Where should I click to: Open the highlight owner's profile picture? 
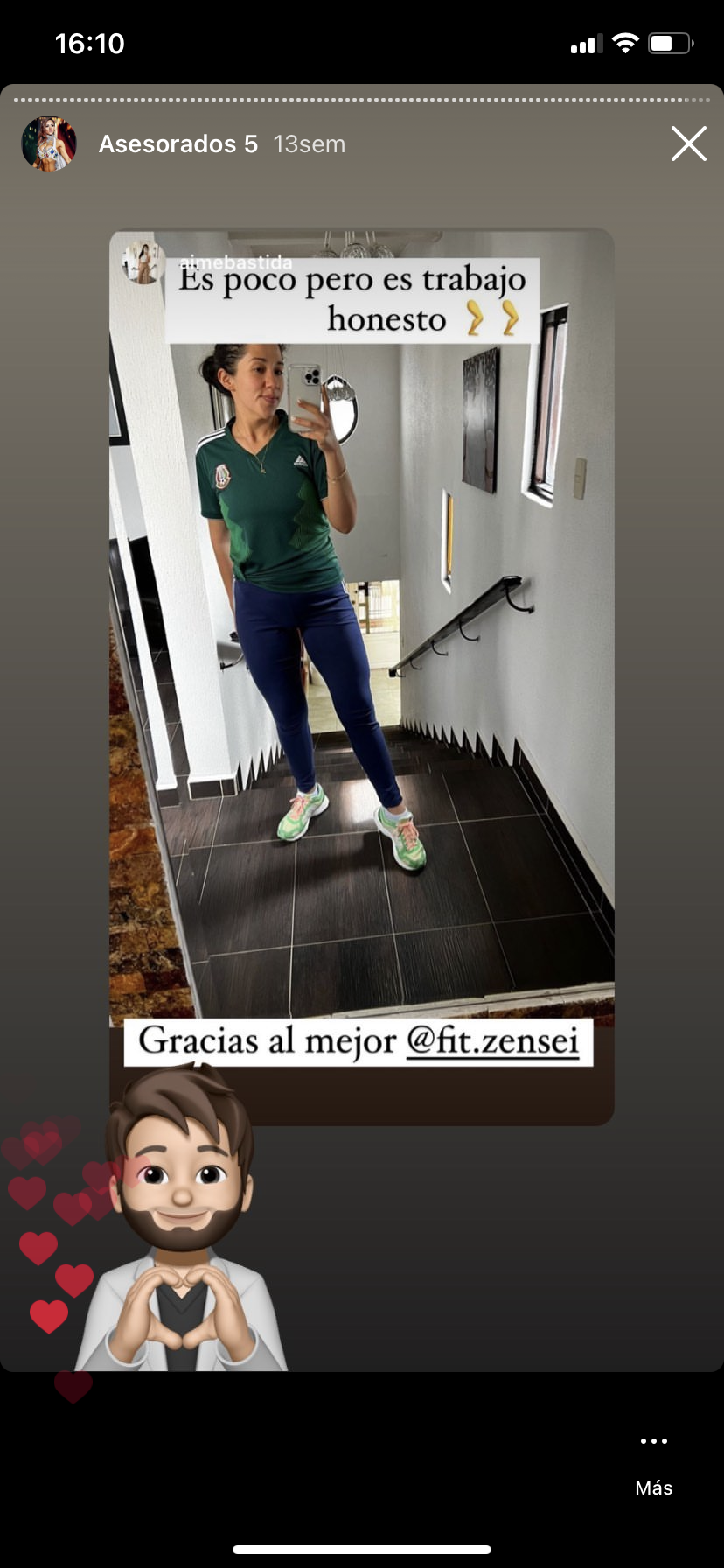[x=49, y=143]
